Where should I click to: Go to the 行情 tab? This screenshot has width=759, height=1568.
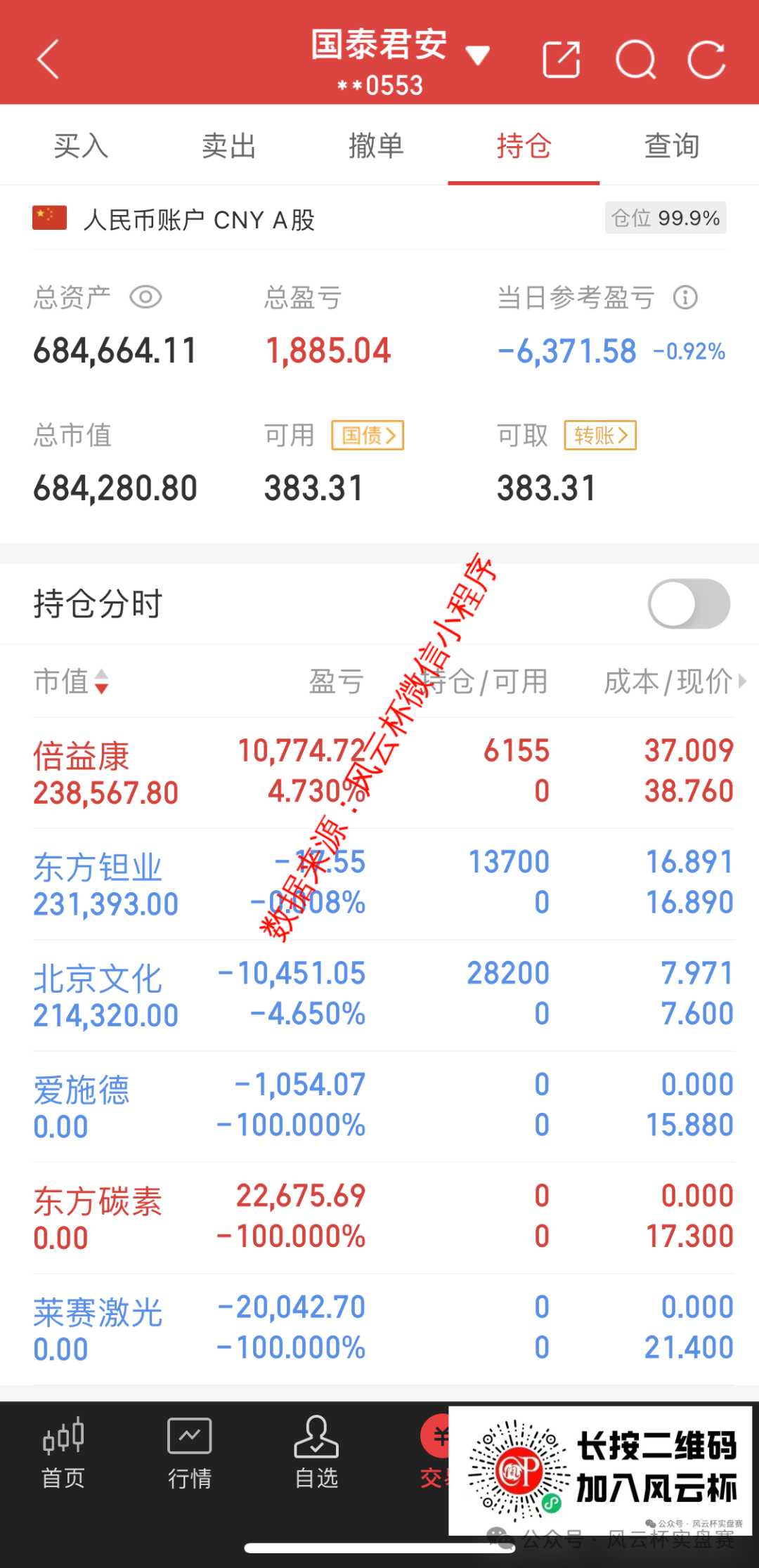[x=190, y=1453]
